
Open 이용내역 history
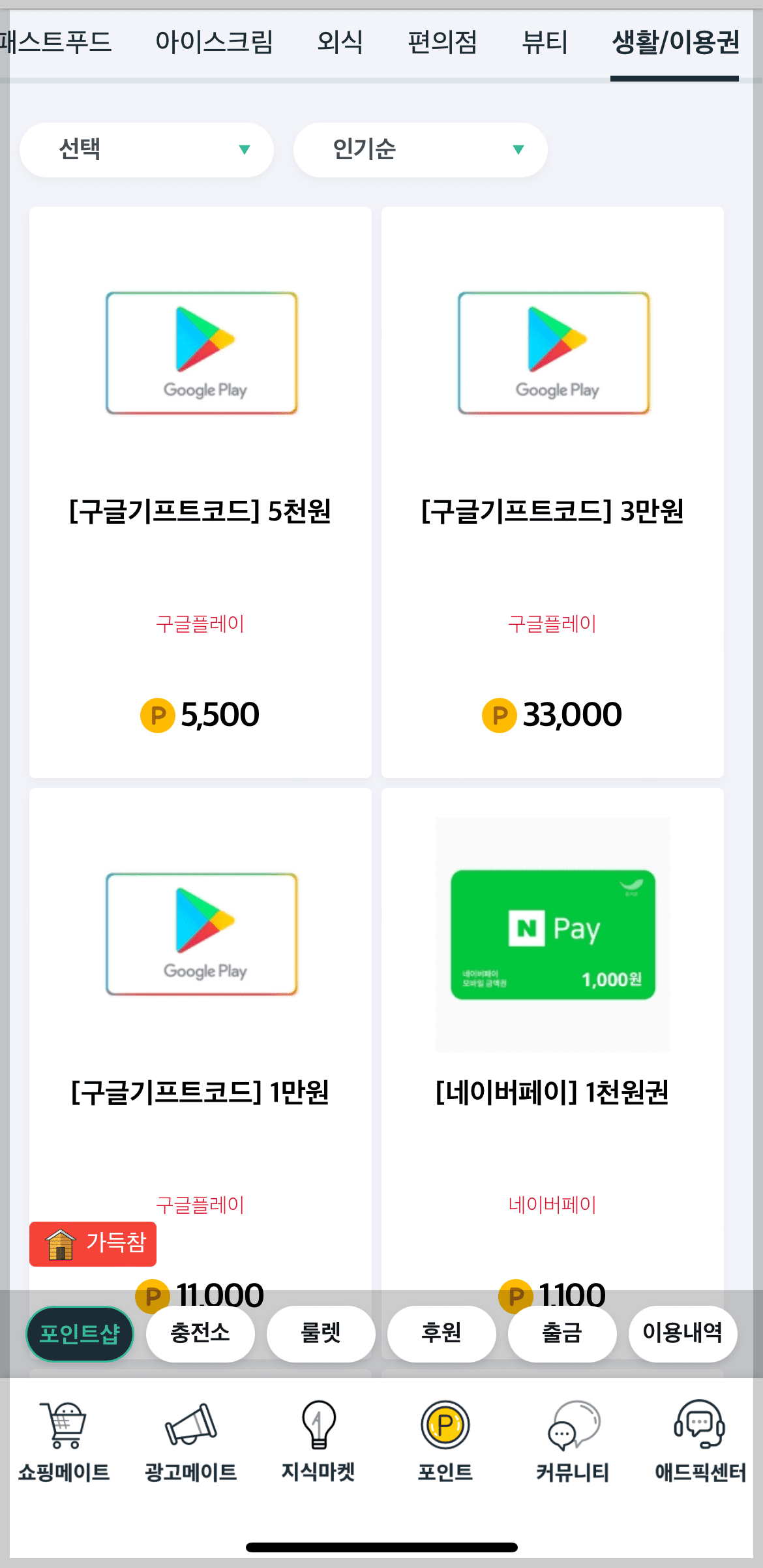tap(682, 1334)
